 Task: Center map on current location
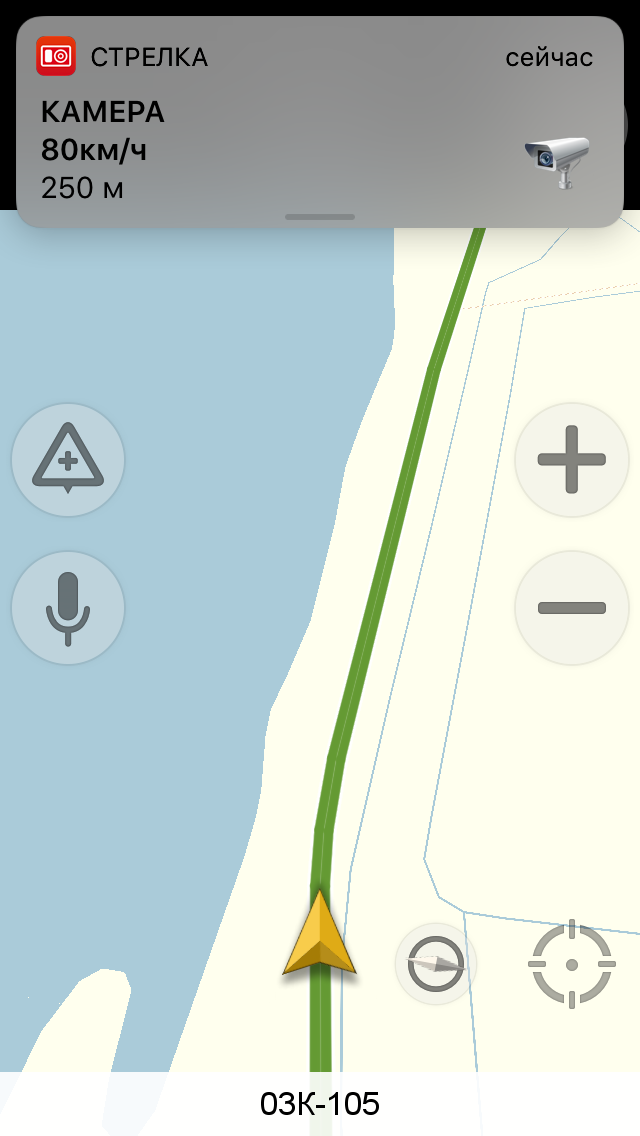571,965
